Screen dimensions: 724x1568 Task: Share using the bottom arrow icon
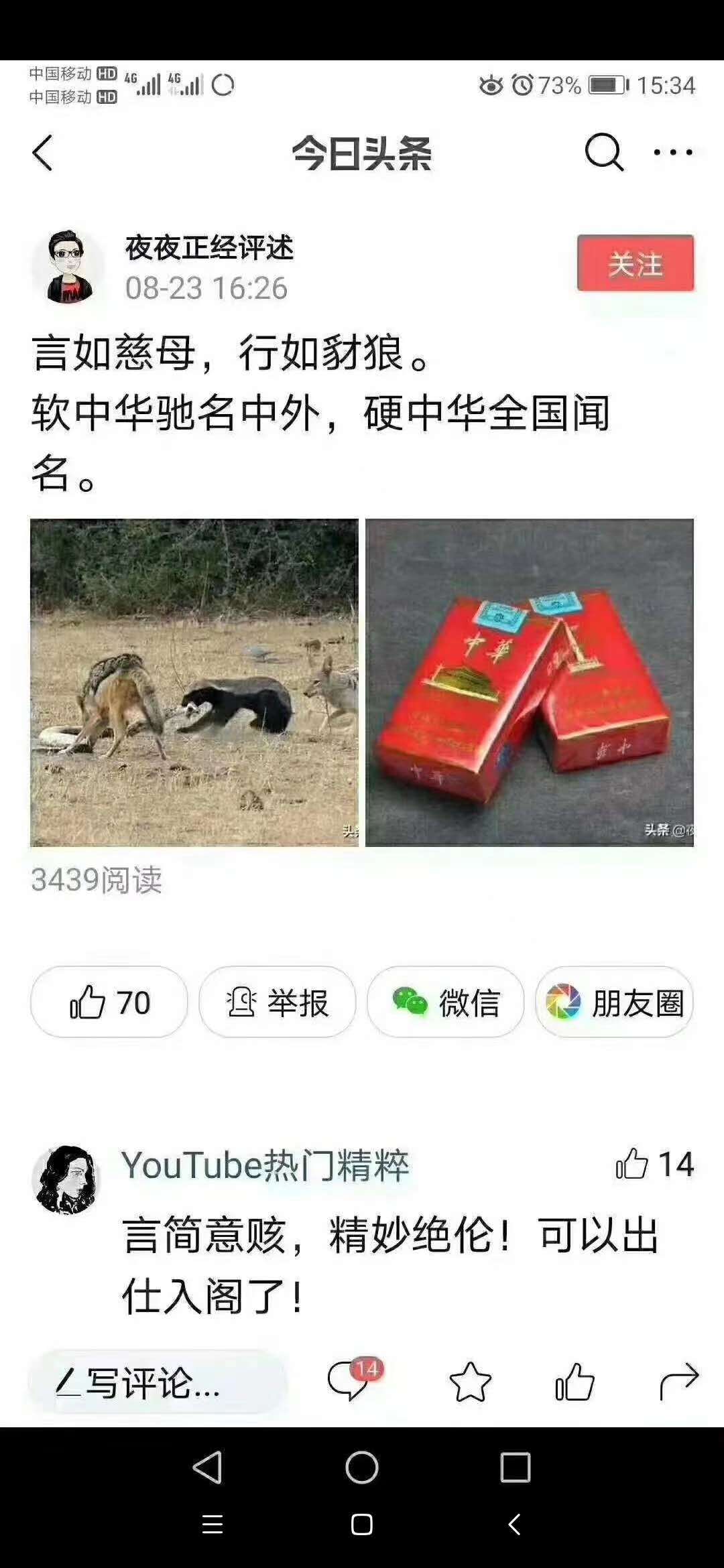tap(678, 1382)
